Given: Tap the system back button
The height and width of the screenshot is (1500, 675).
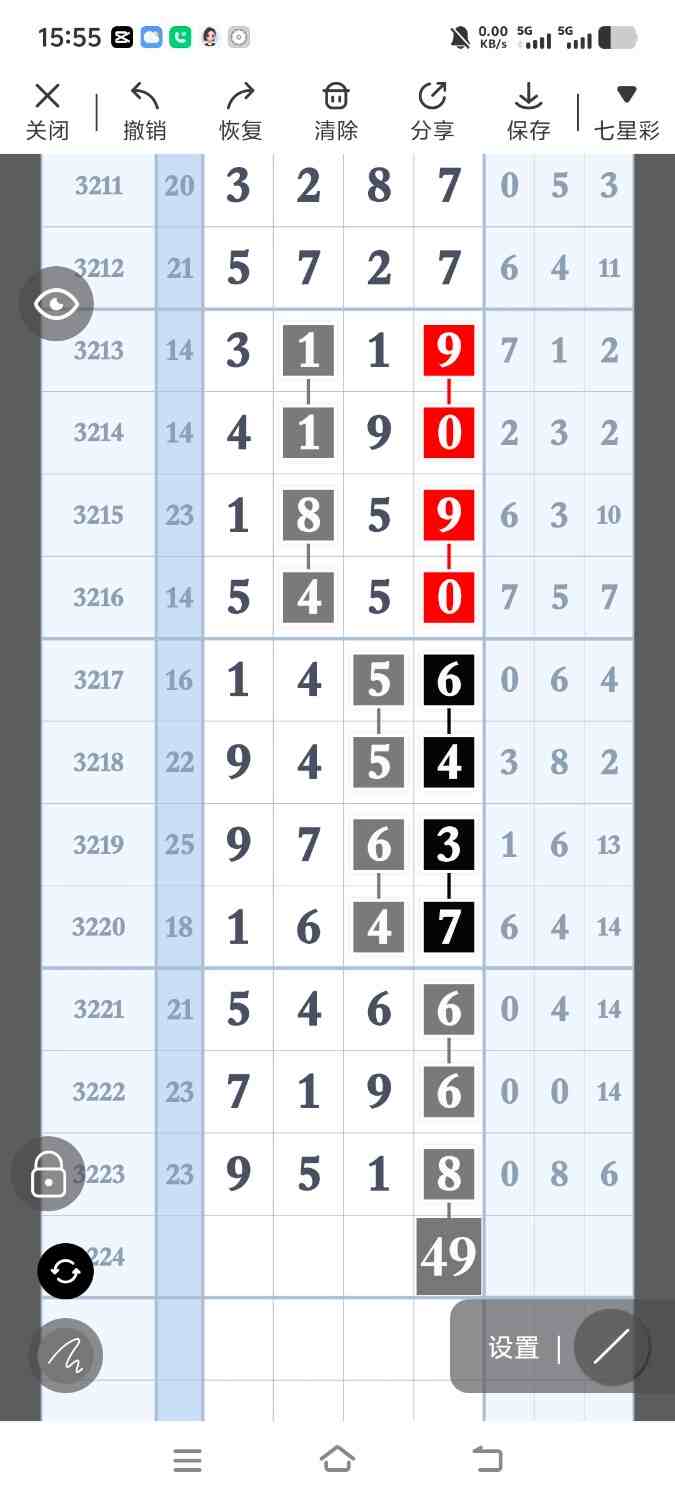Looking at the screenshot, I should coord(488,1460).
